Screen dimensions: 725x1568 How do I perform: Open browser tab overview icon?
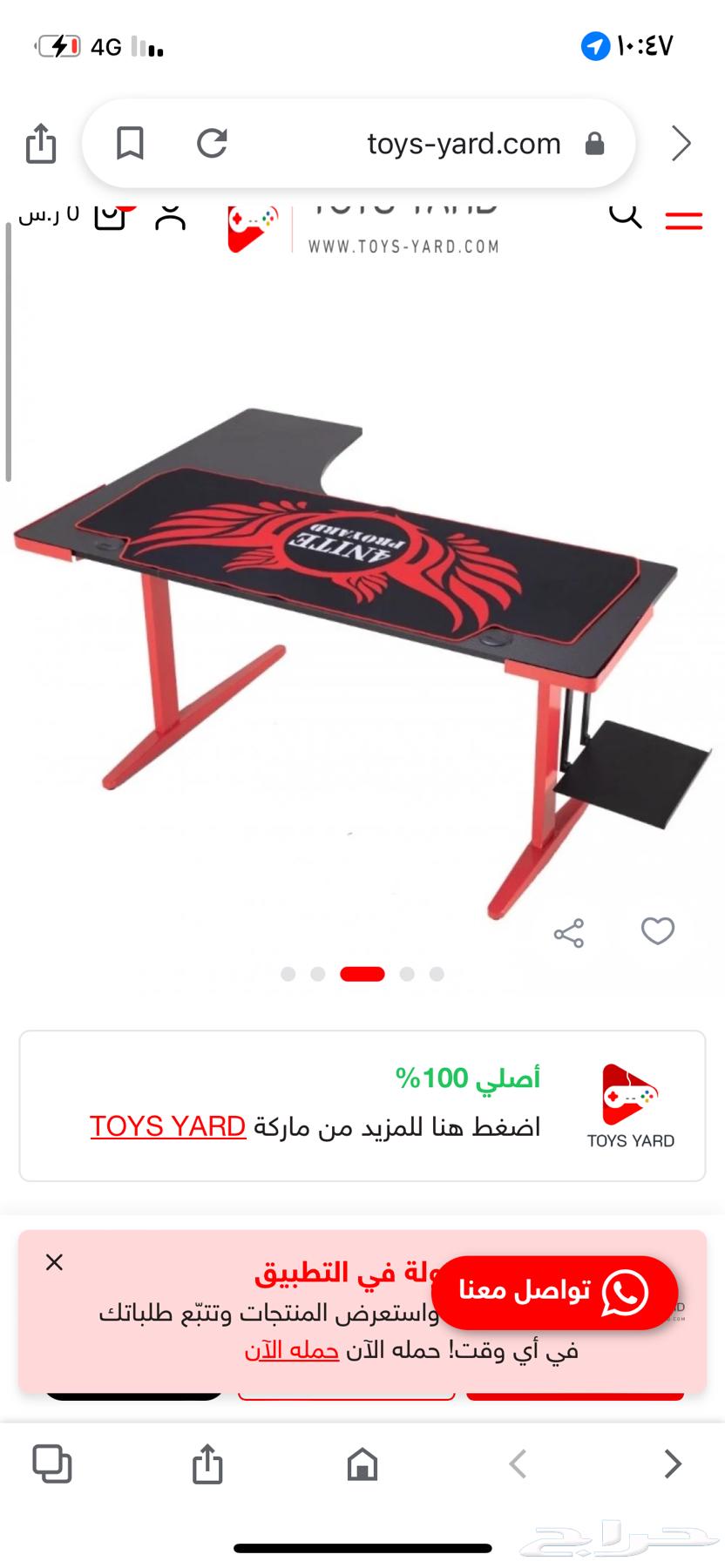click(52, 1465)
